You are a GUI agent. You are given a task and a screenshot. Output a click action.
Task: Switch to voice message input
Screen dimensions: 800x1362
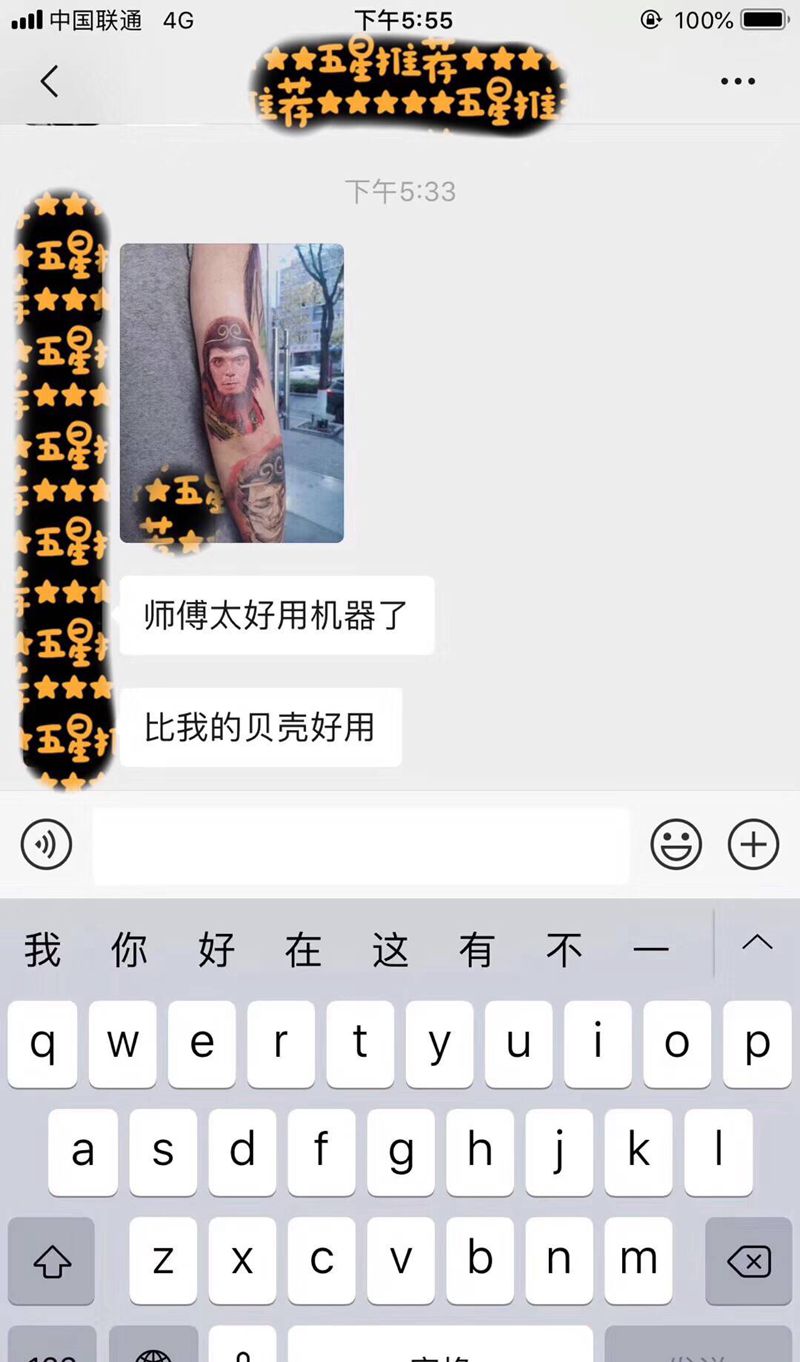(x=46, y=845)
